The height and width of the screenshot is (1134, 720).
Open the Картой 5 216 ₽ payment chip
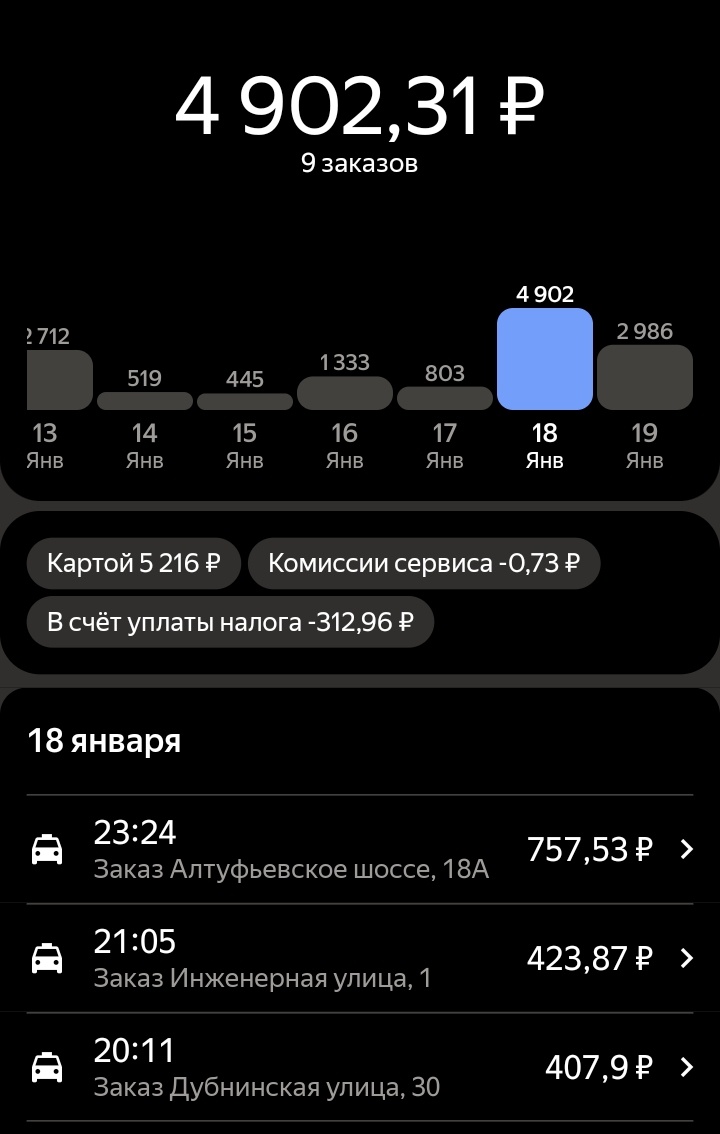pos(133,563)
